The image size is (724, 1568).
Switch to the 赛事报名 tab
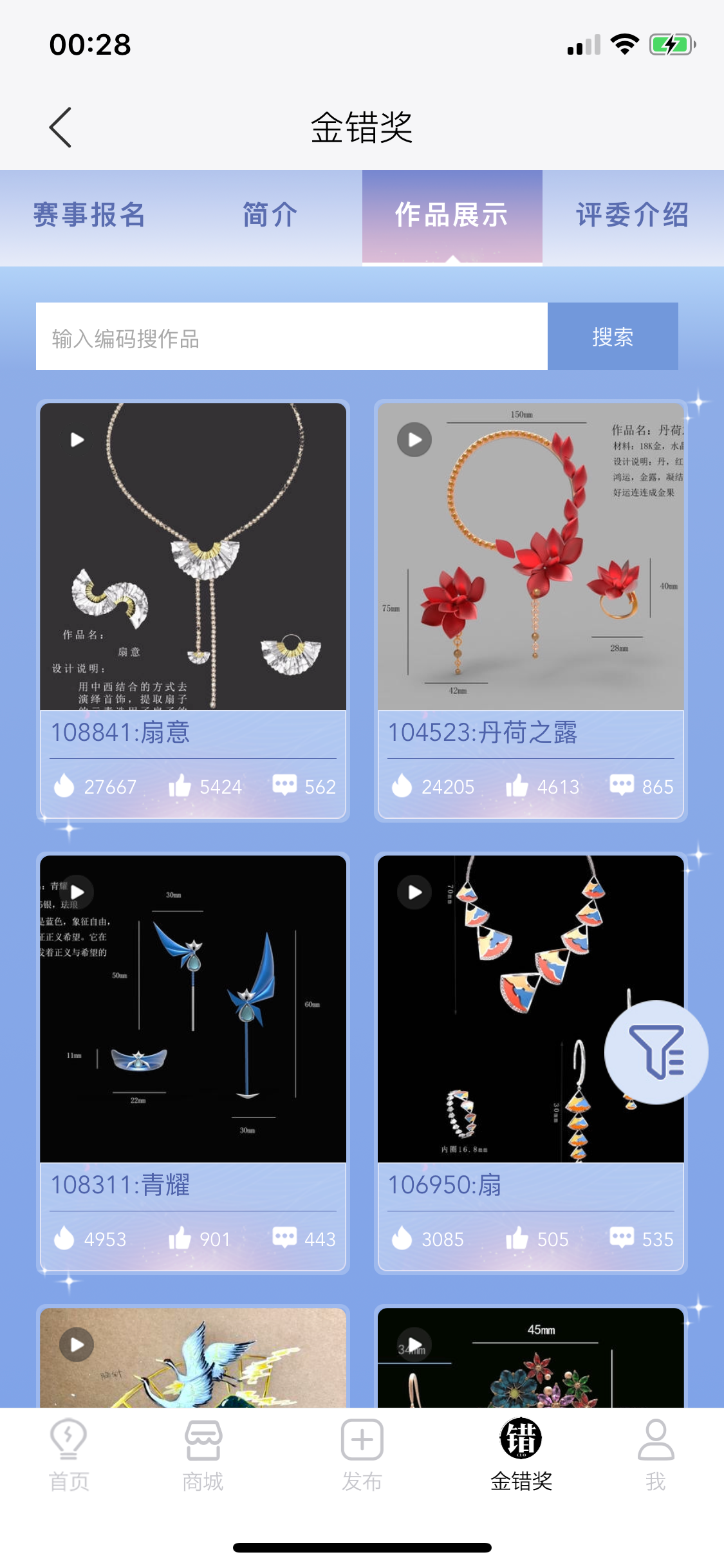[89, 215]
